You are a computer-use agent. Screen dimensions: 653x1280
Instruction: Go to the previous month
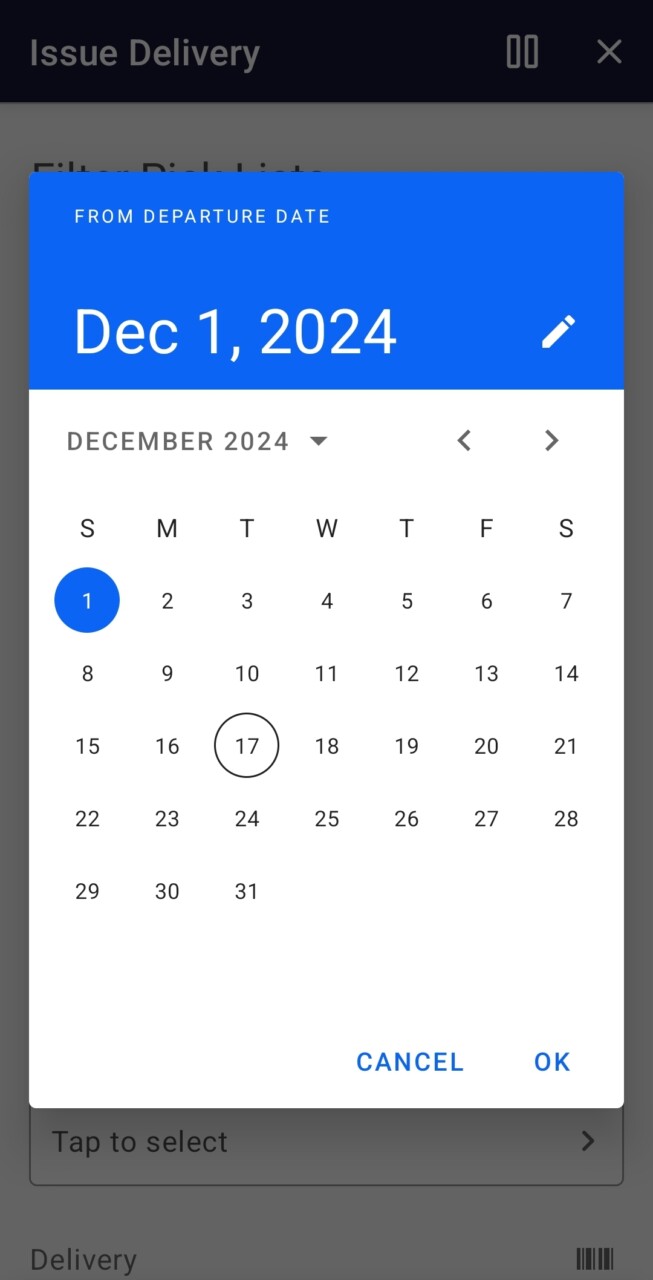pos(464,441)
